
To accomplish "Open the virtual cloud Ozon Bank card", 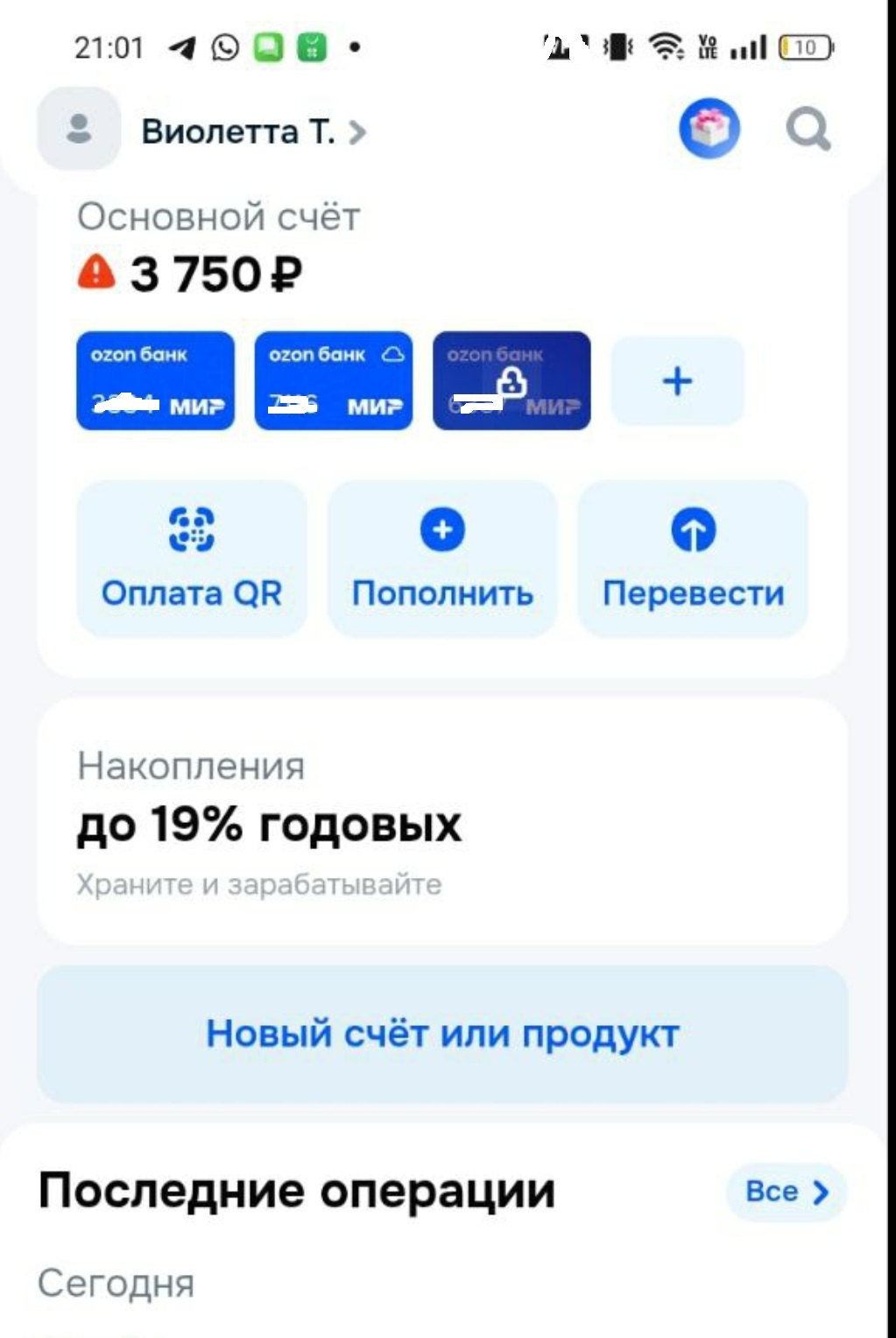I will tap(334, 380).
